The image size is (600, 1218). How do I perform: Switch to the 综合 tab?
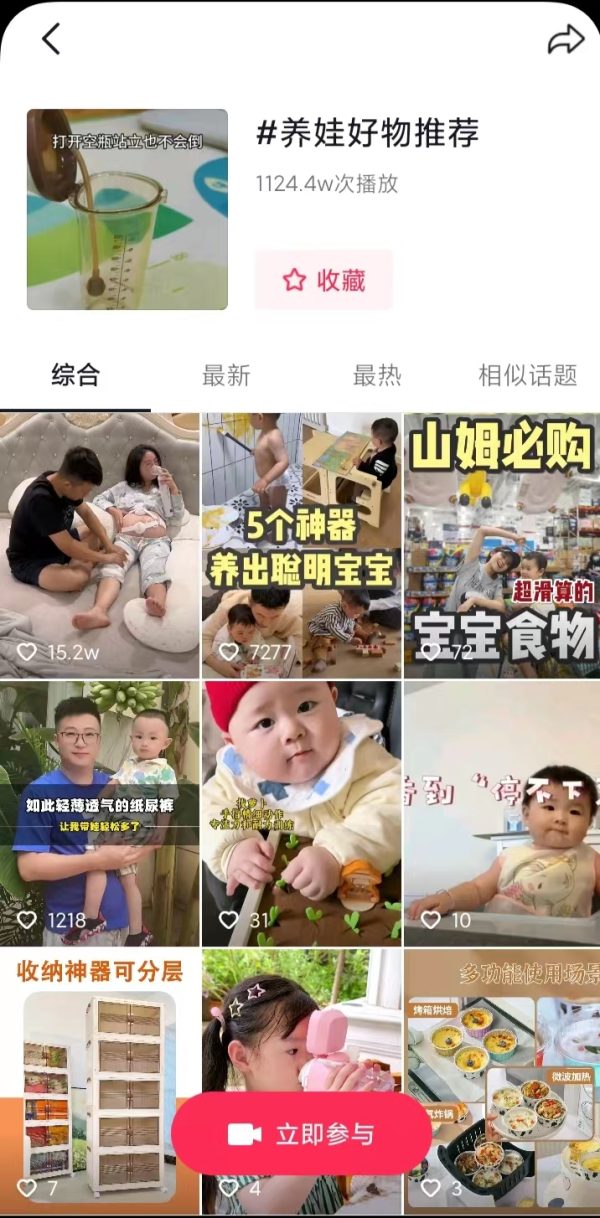[76, 376]
